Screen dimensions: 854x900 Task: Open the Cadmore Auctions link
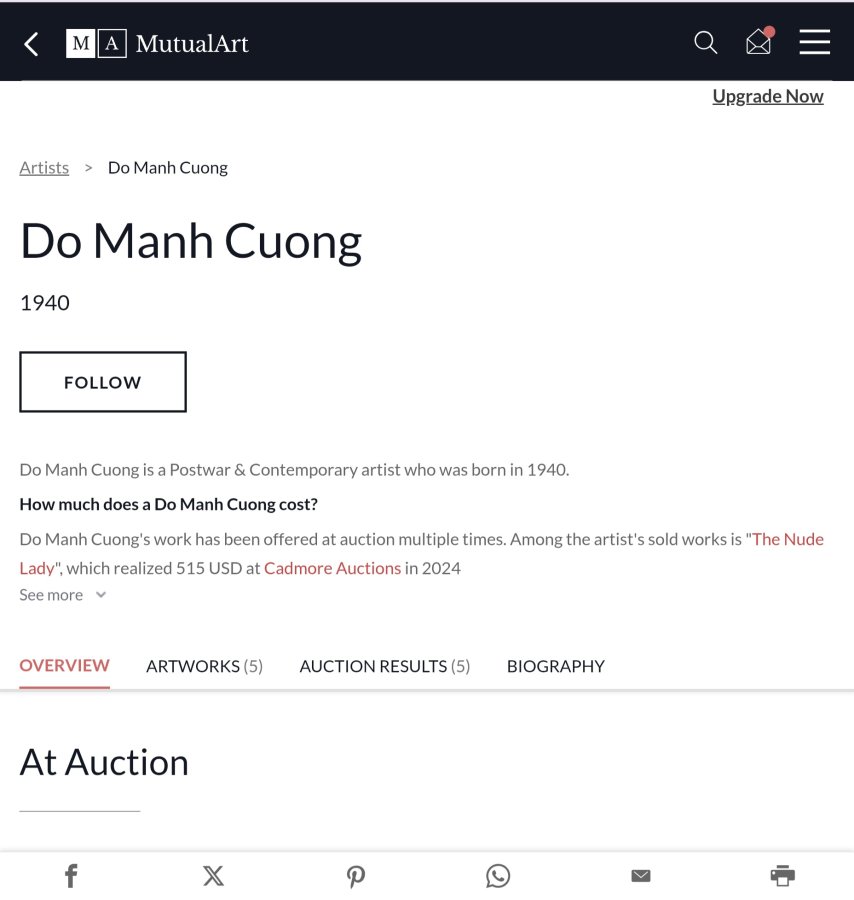pyautogui.click(x=332, y=568)
